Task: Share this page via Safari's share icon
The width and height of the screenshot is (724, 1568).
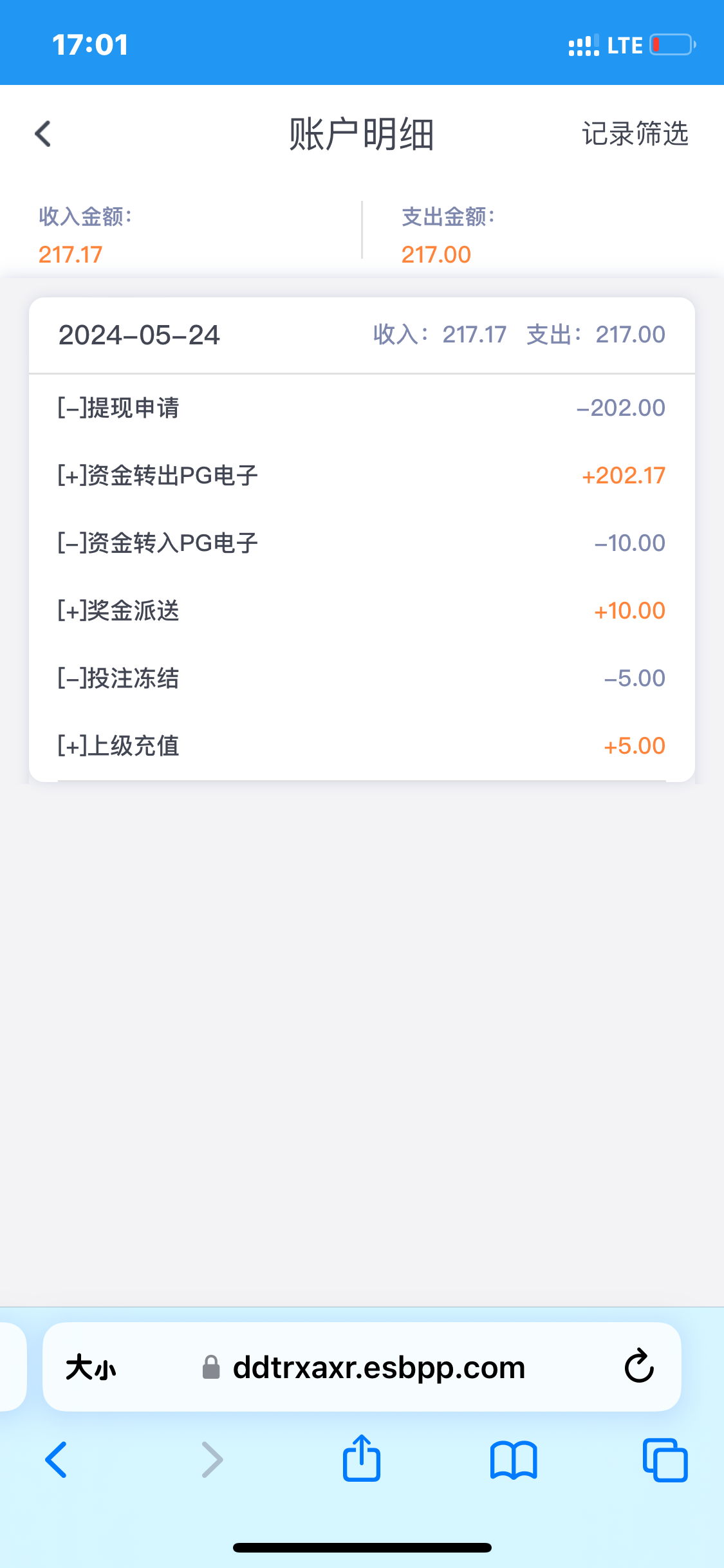Action: [x=362, y=1459]
